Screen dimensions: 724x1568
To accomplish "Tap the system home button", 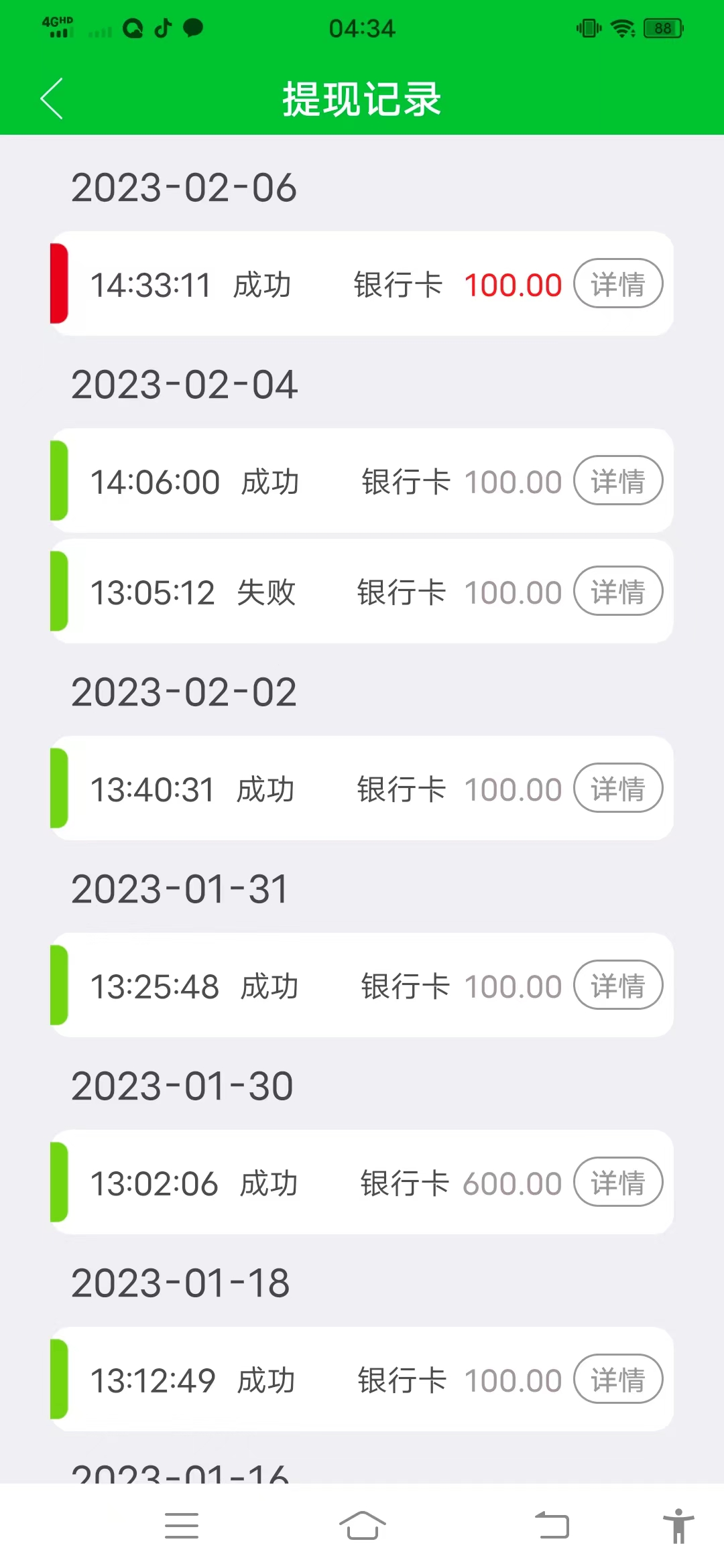I will (x=362, y=1526).
